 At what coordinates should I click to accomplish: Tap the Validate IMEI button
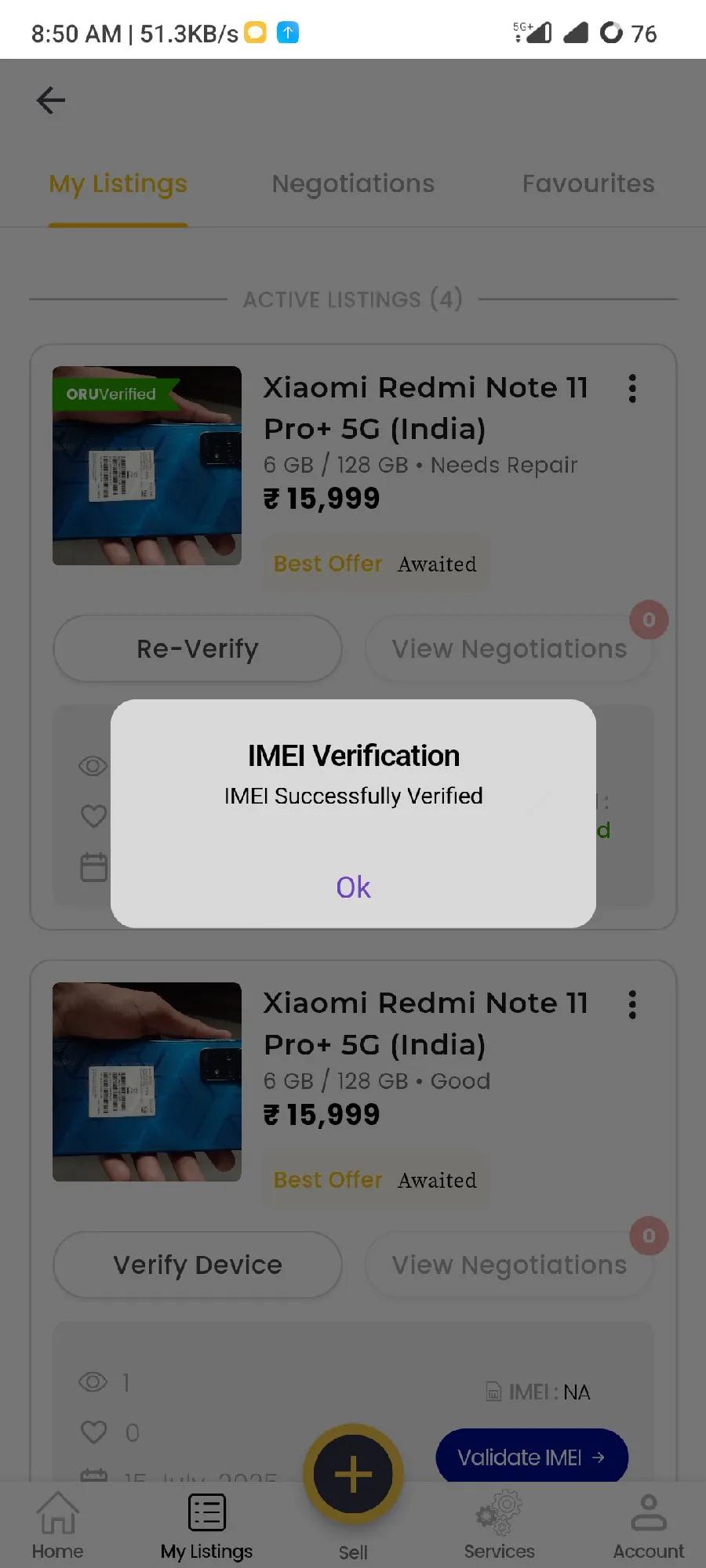pos(532,1457)
